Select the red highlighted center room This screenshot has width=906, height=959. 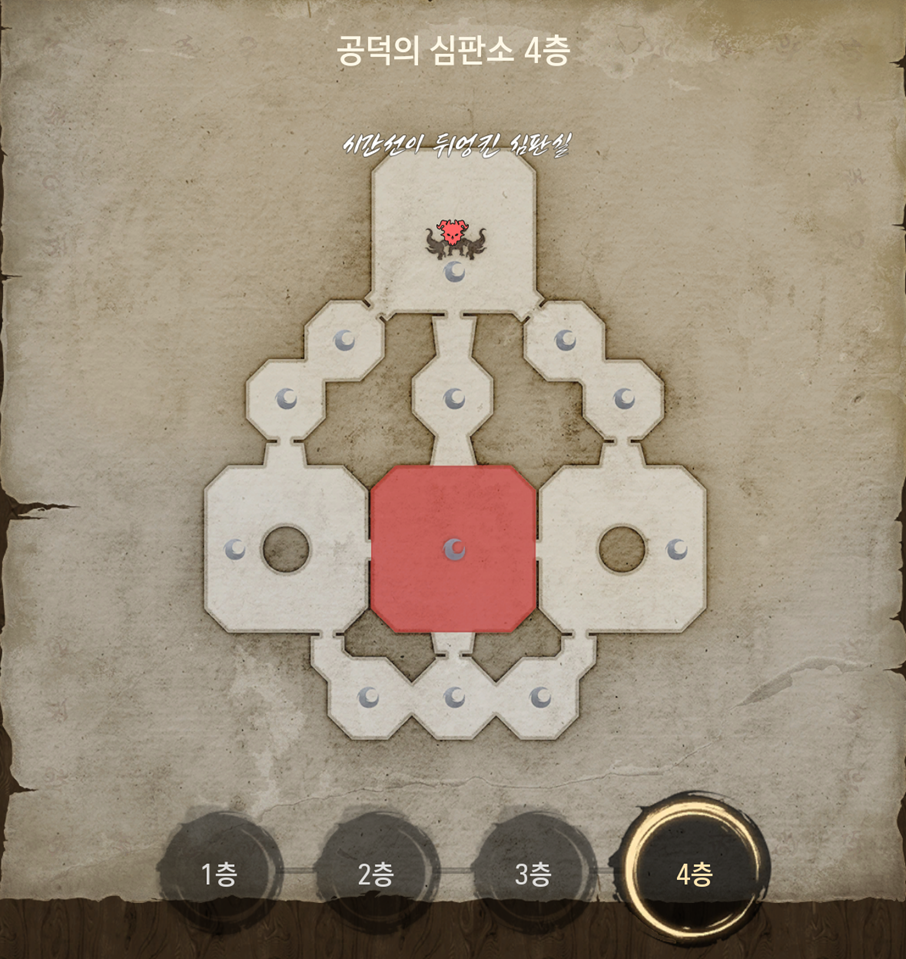click(x=453, y=548)
